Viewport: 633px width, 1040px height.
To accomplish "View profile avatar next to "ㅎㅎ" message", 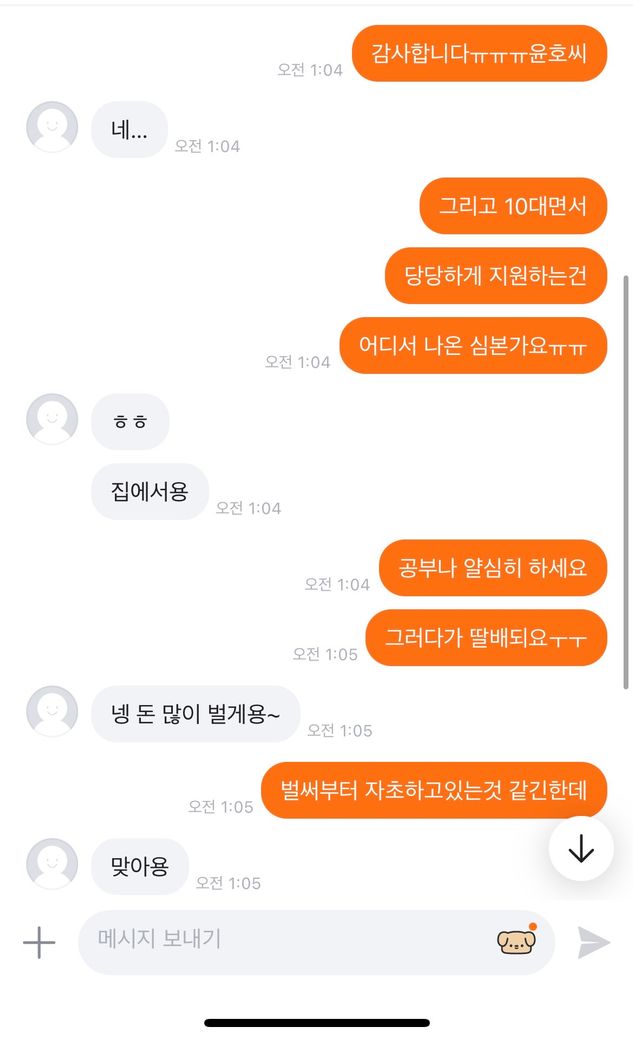I will [52, 419].
